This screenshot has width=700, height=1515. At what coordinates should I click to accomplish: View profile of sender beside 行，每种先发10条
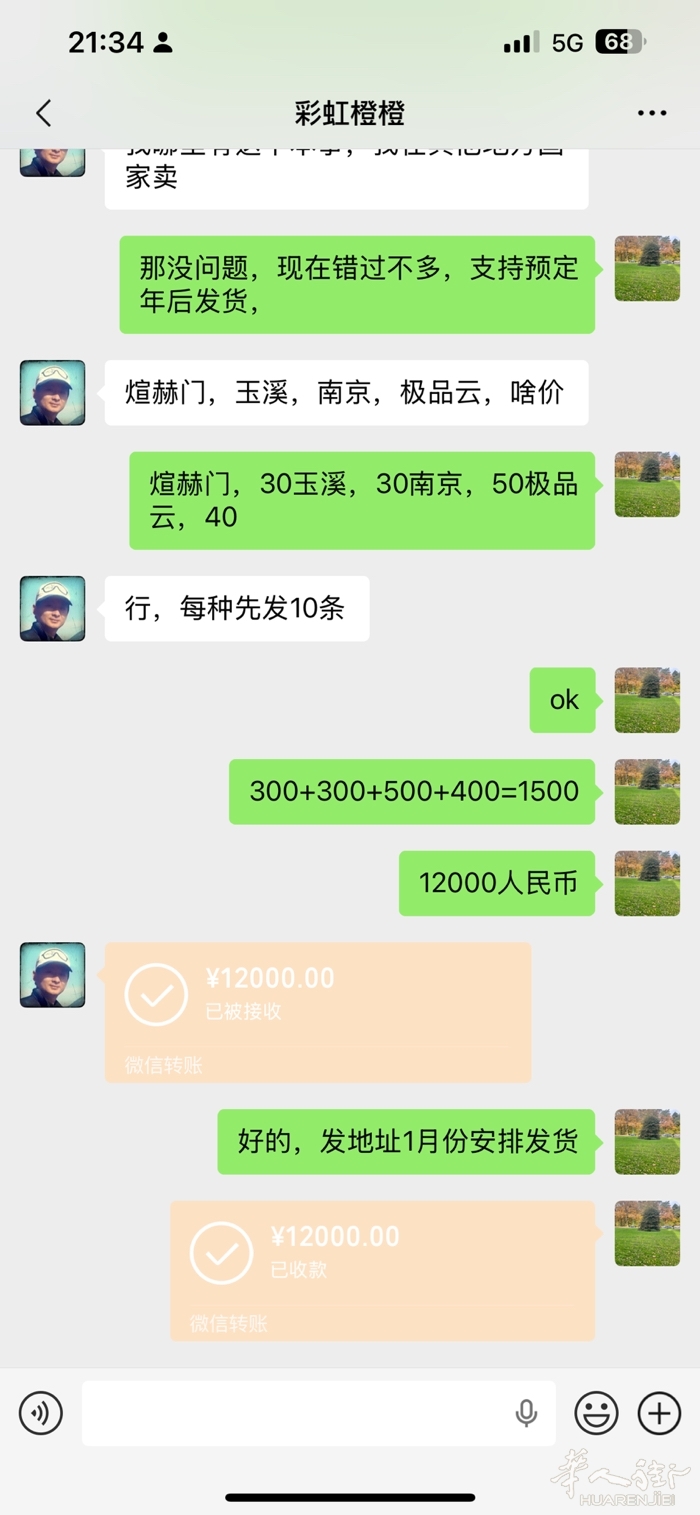pyautogui.click(x=53, y=608)
